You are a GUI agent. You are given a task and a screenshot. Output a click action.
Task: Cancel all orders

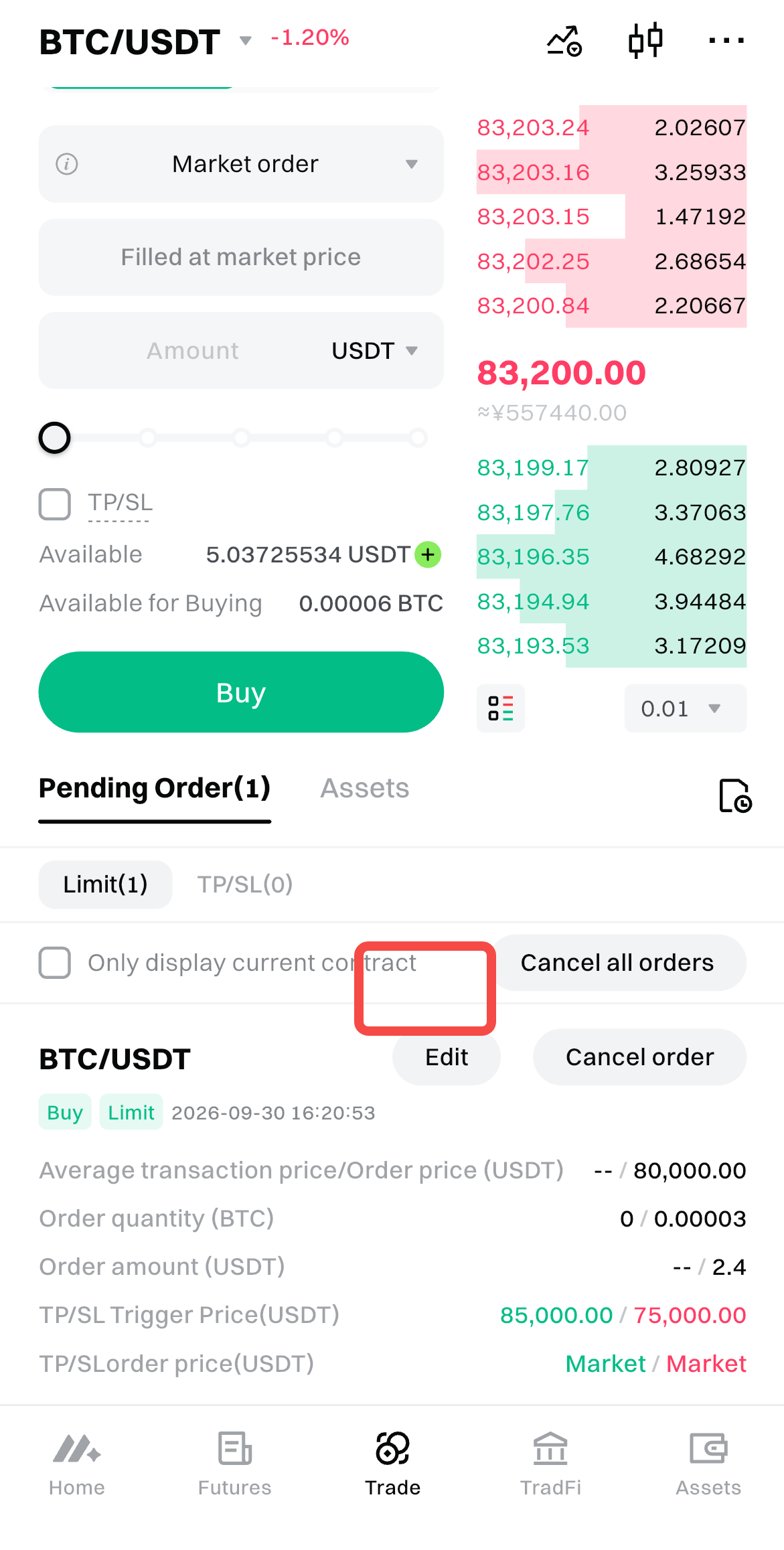coord(617,963)
